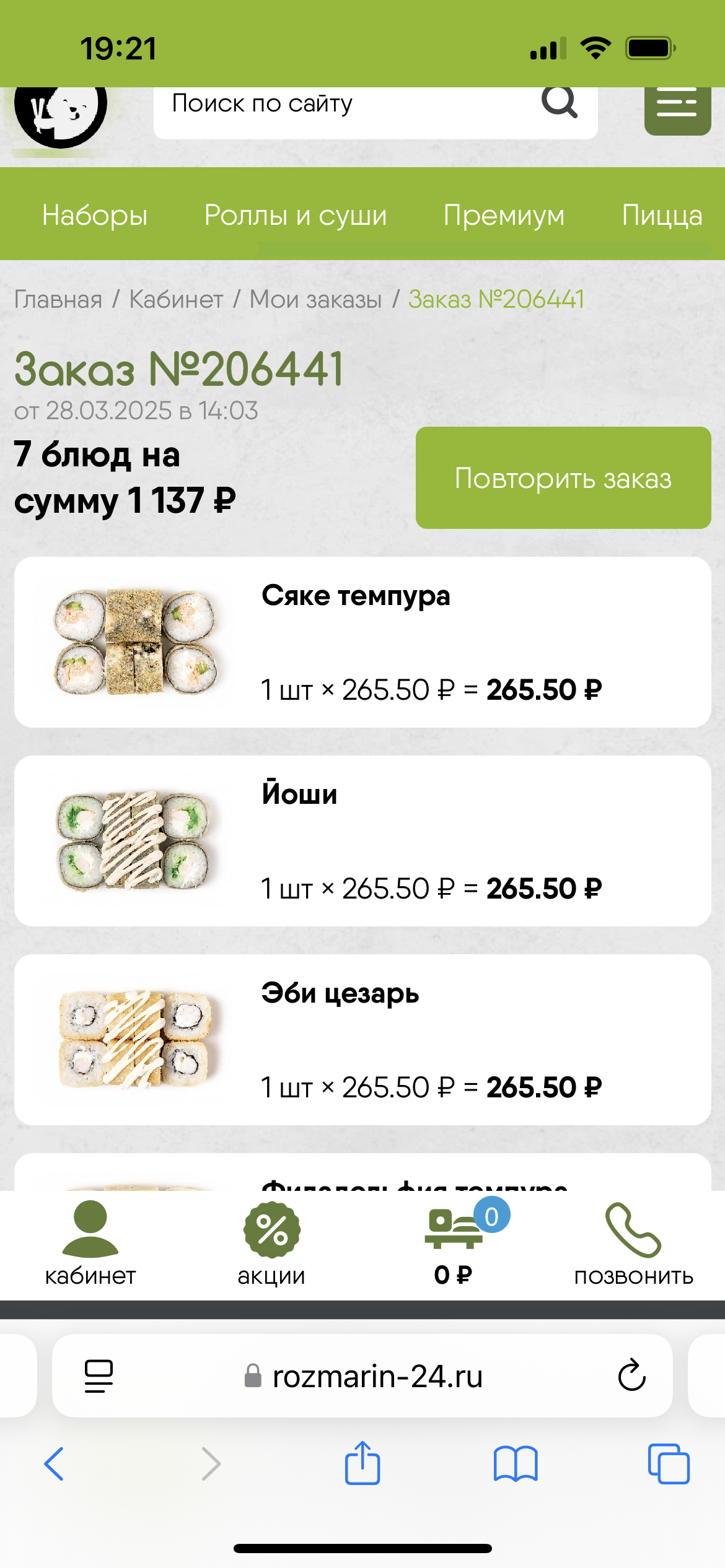Viewport: 725px width, 1568px height.
Task: Open the Эби цезарь roll card
Action: 362,1040
